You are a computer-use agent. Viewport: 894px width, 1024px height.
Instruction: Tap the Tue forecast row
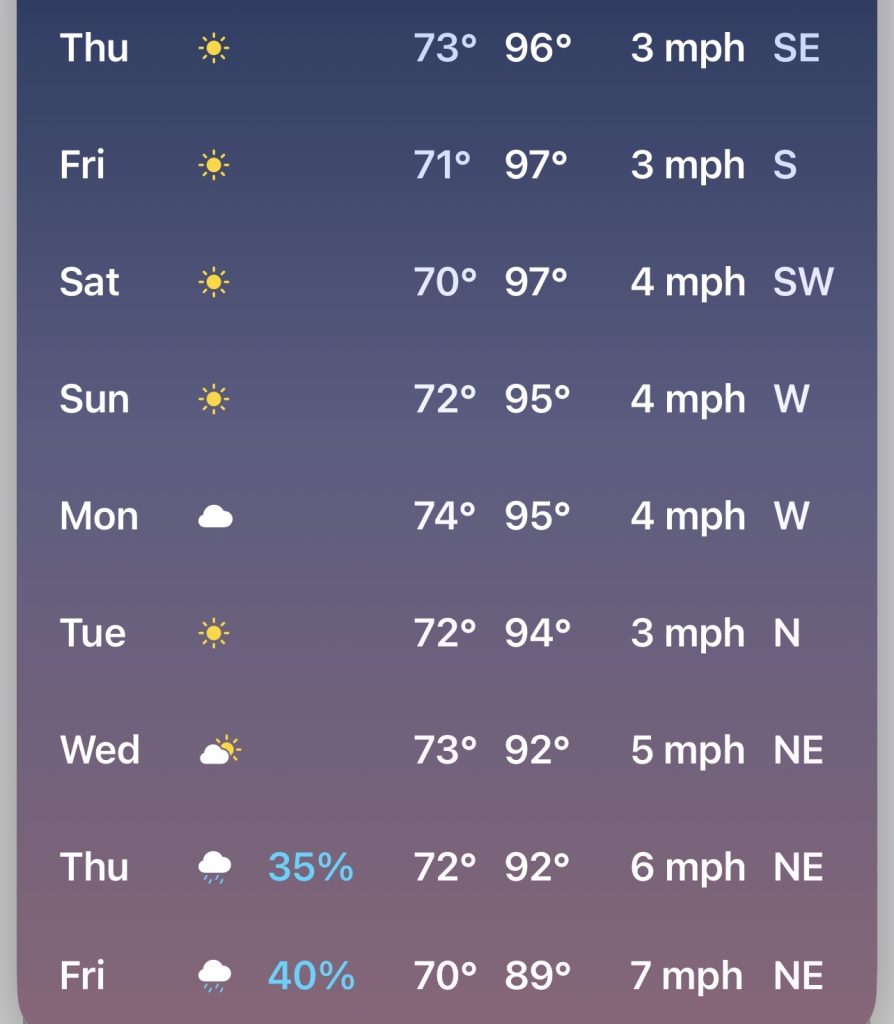point(447,633)
